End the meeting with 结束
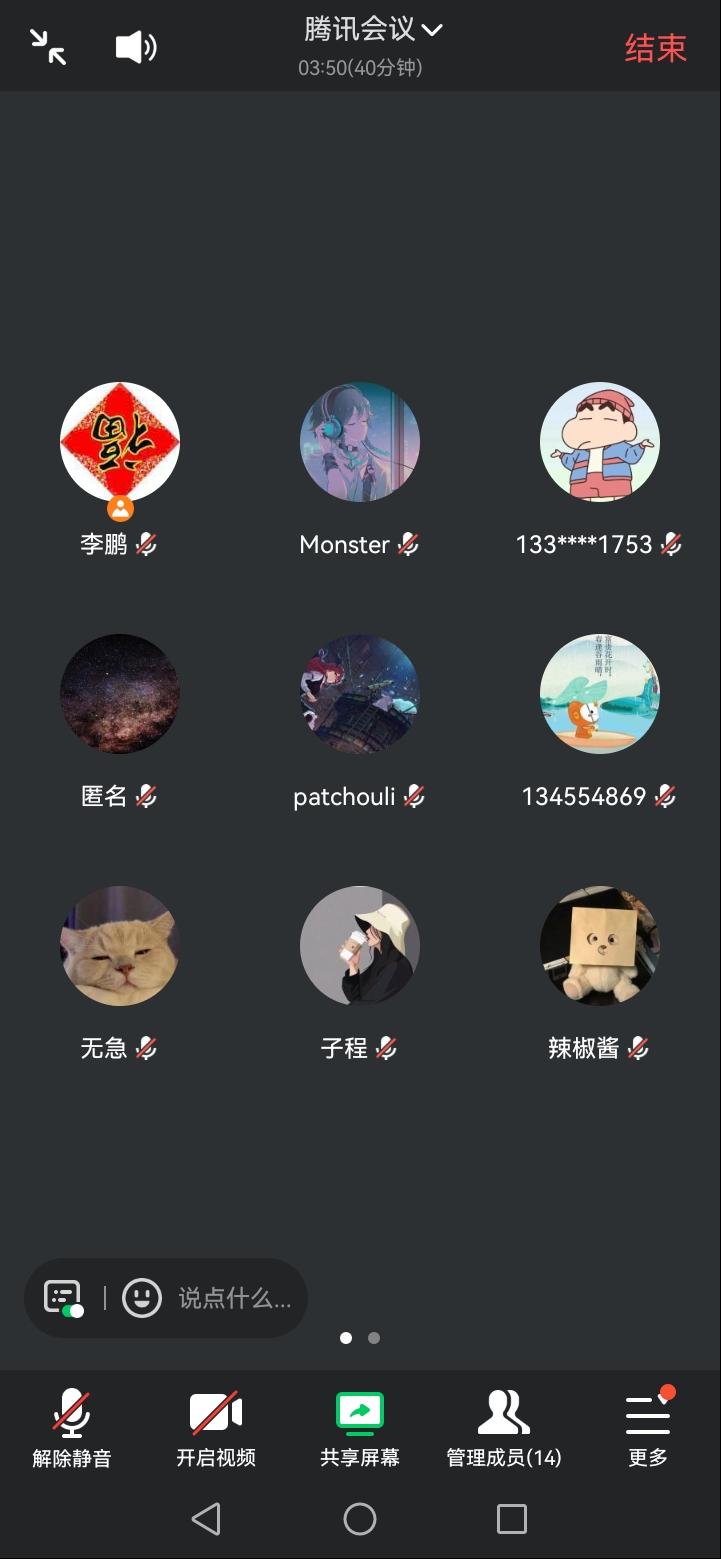Image resolution: width=721 pixels, height=1559 pixels. pos(655,48)
